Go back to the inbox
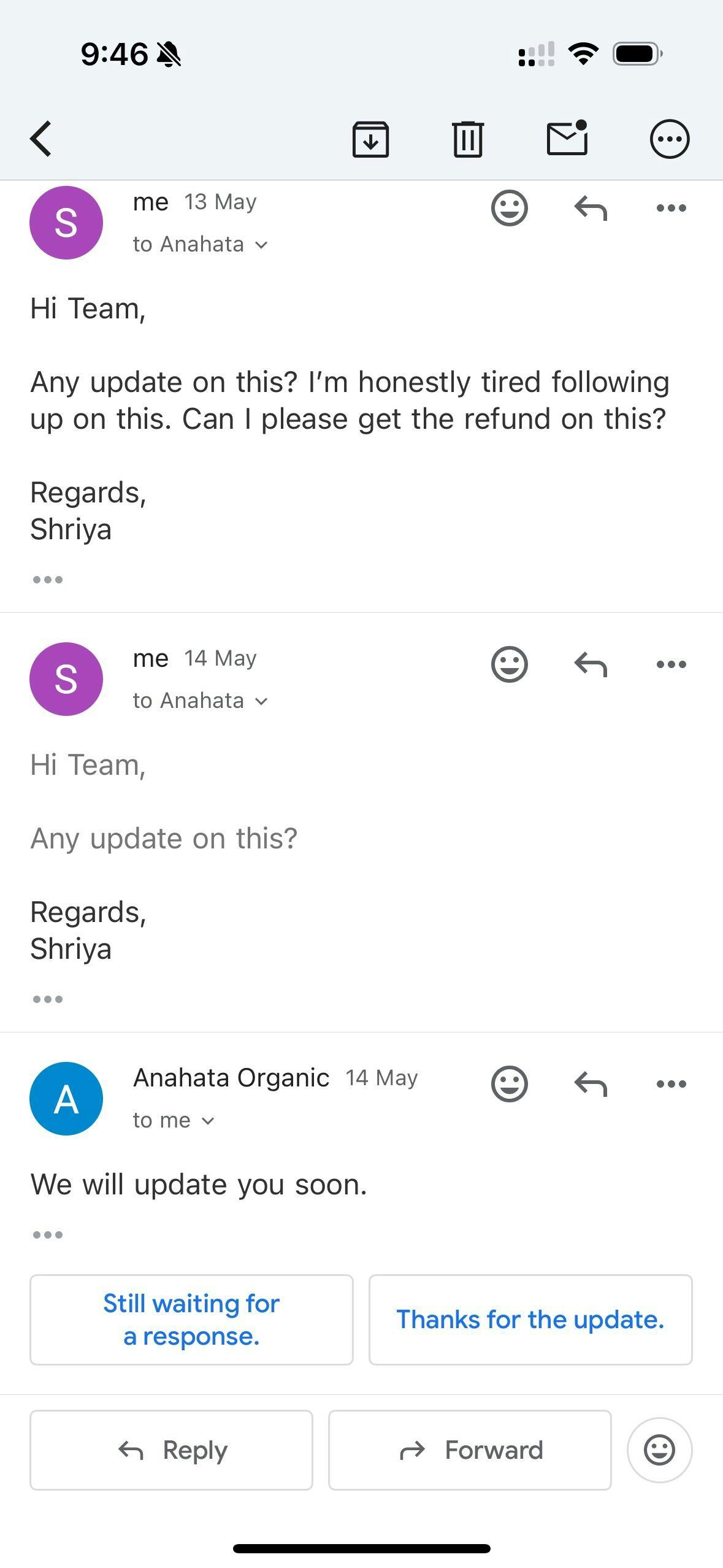The width and height of the screenshot is (723, 1568). (41, 139)
